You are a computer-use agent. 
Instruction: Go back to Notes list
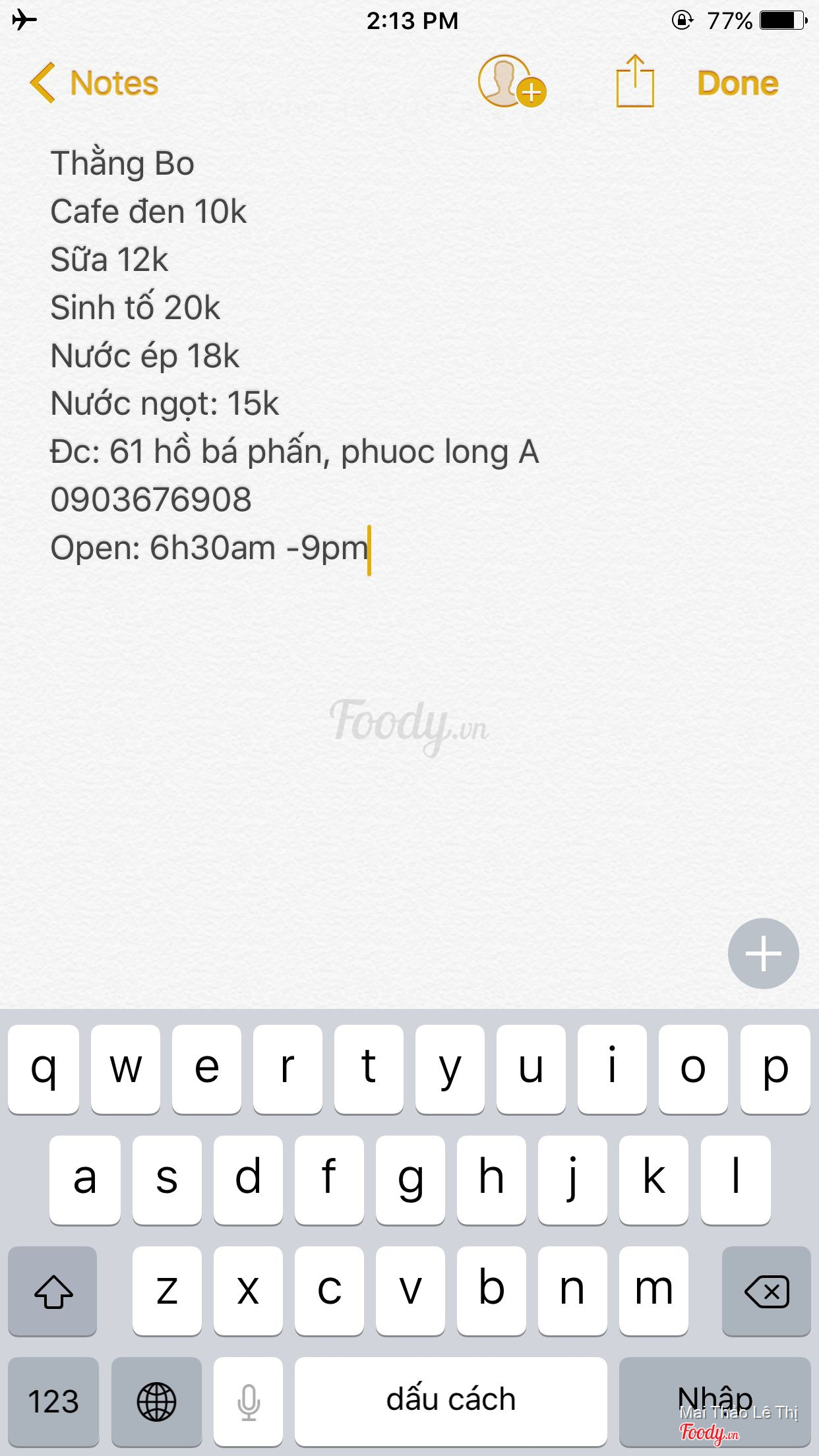pos(95,84)
